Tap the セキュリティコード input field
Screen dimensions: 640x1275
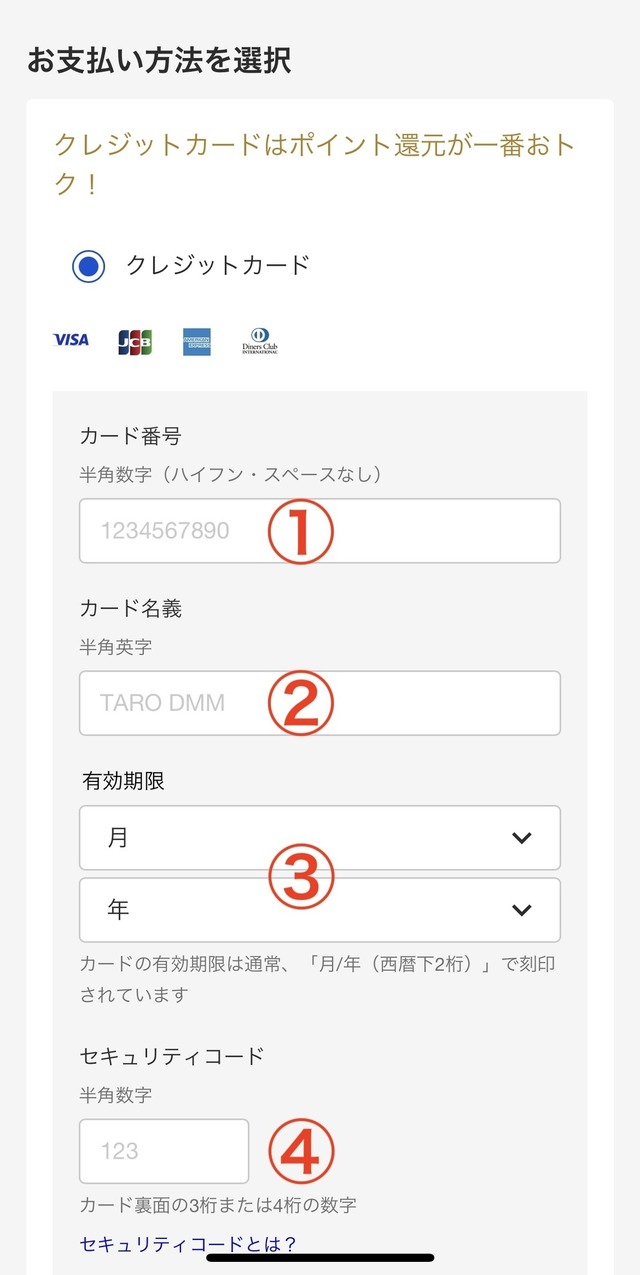[x=164, y=1151]
